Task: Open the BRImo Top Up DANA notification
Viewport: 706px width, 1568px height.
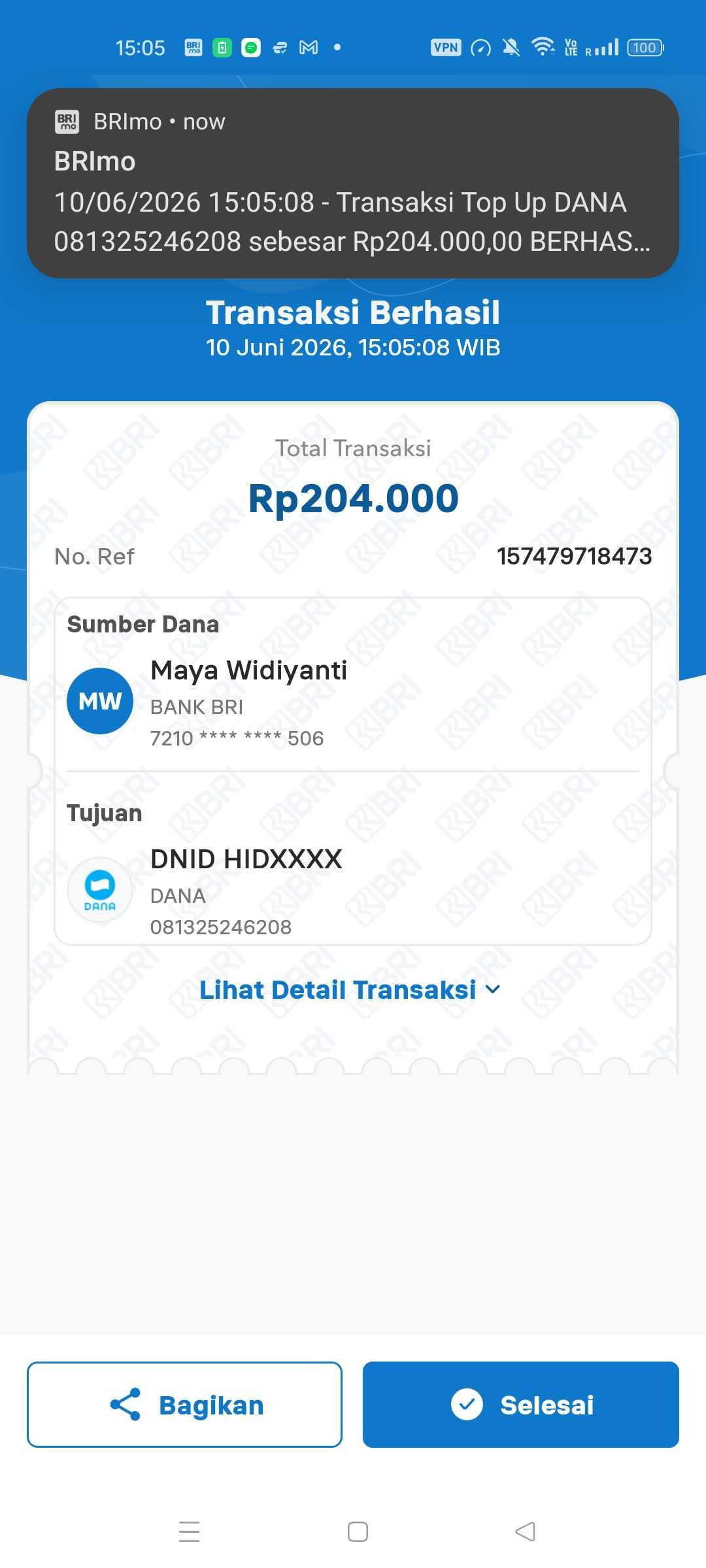Action: tap(353, 183)
